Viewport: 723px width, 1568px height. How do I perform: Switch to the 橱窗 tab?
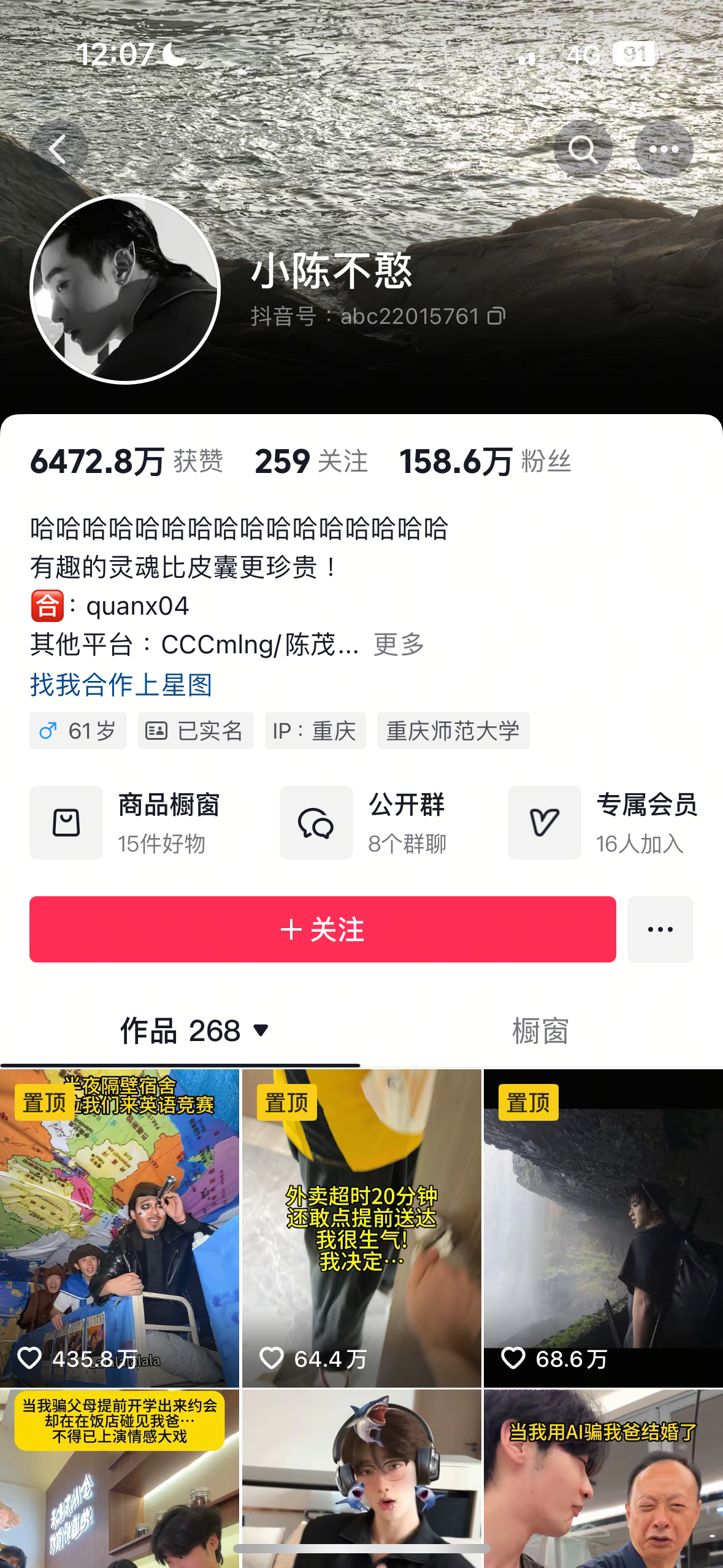pyautogui.click(x=541, y=1031)
